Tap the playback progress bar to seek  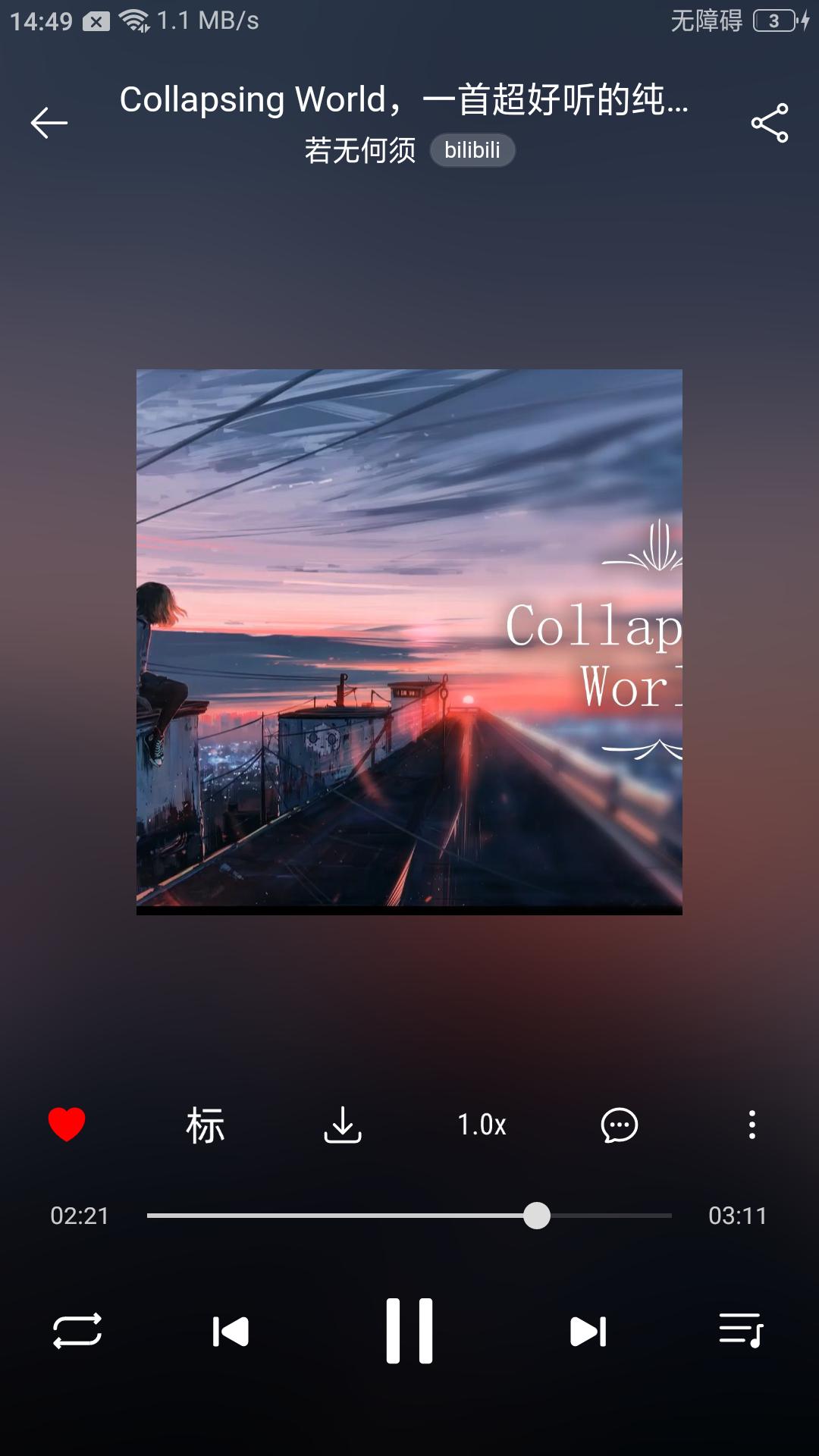click(409, 1216)
